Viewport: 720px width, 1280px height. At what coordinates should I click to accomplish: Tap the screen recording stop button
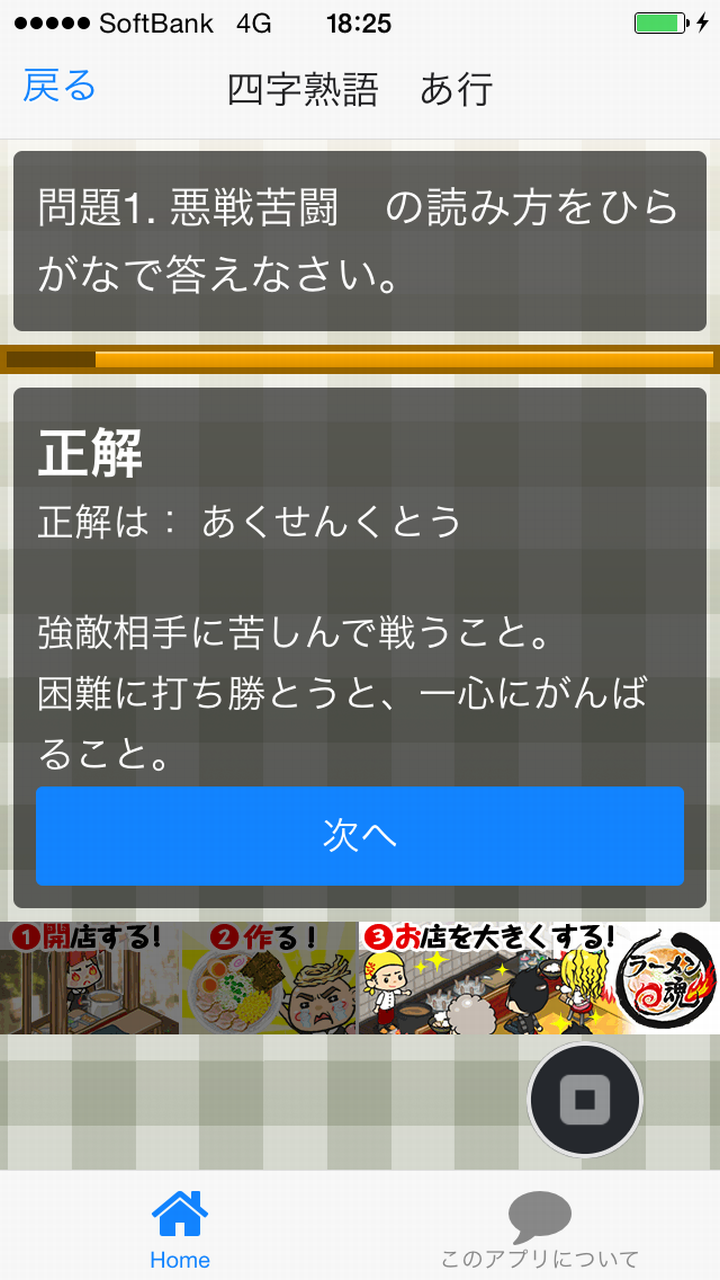(585, 1098)
